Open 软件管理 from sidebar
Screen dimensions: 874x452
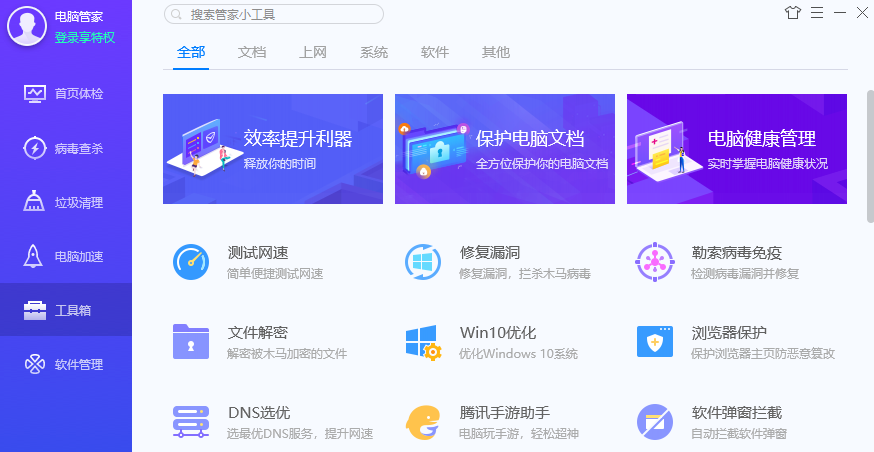pos(66,364)
